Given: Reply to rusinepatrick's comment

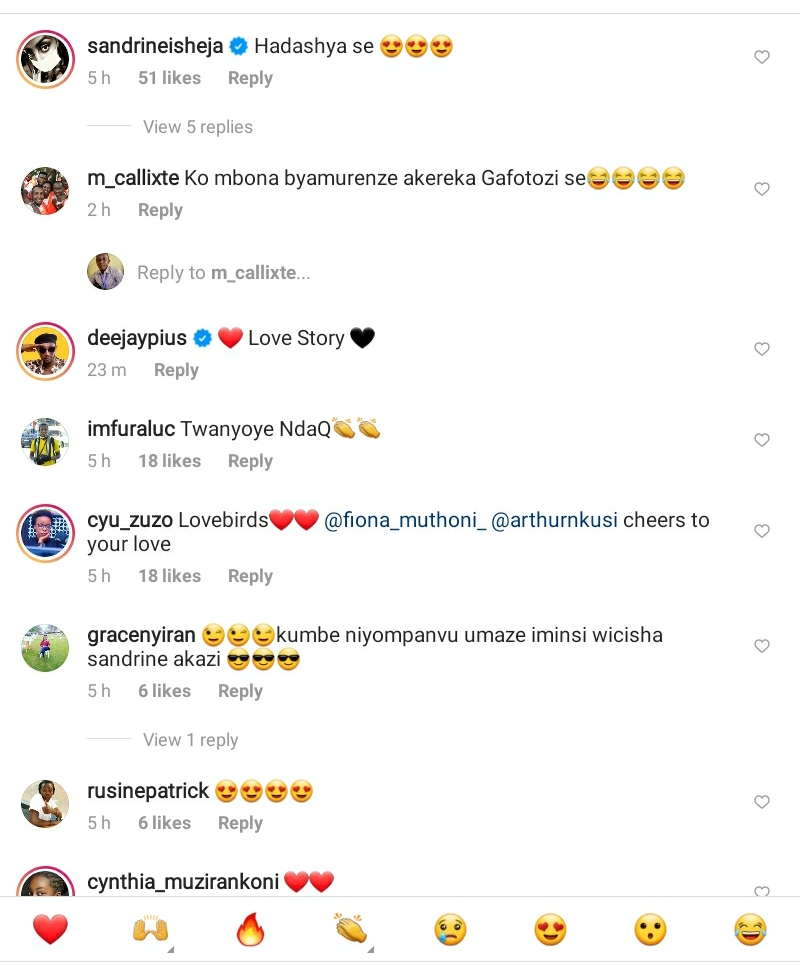Looking at the screenshot, I should point(240,823).
